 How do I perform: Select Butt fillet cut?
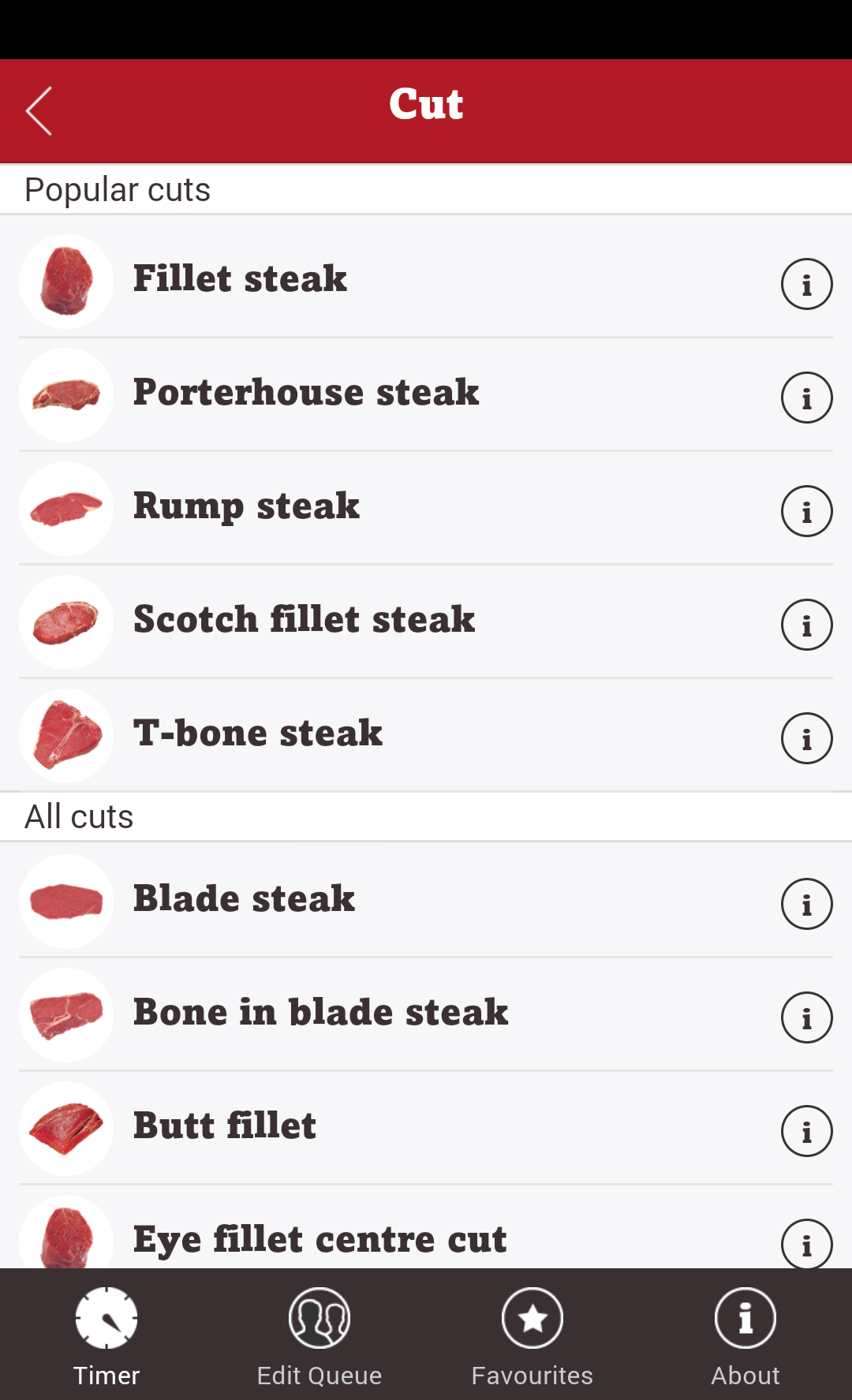225,1126
